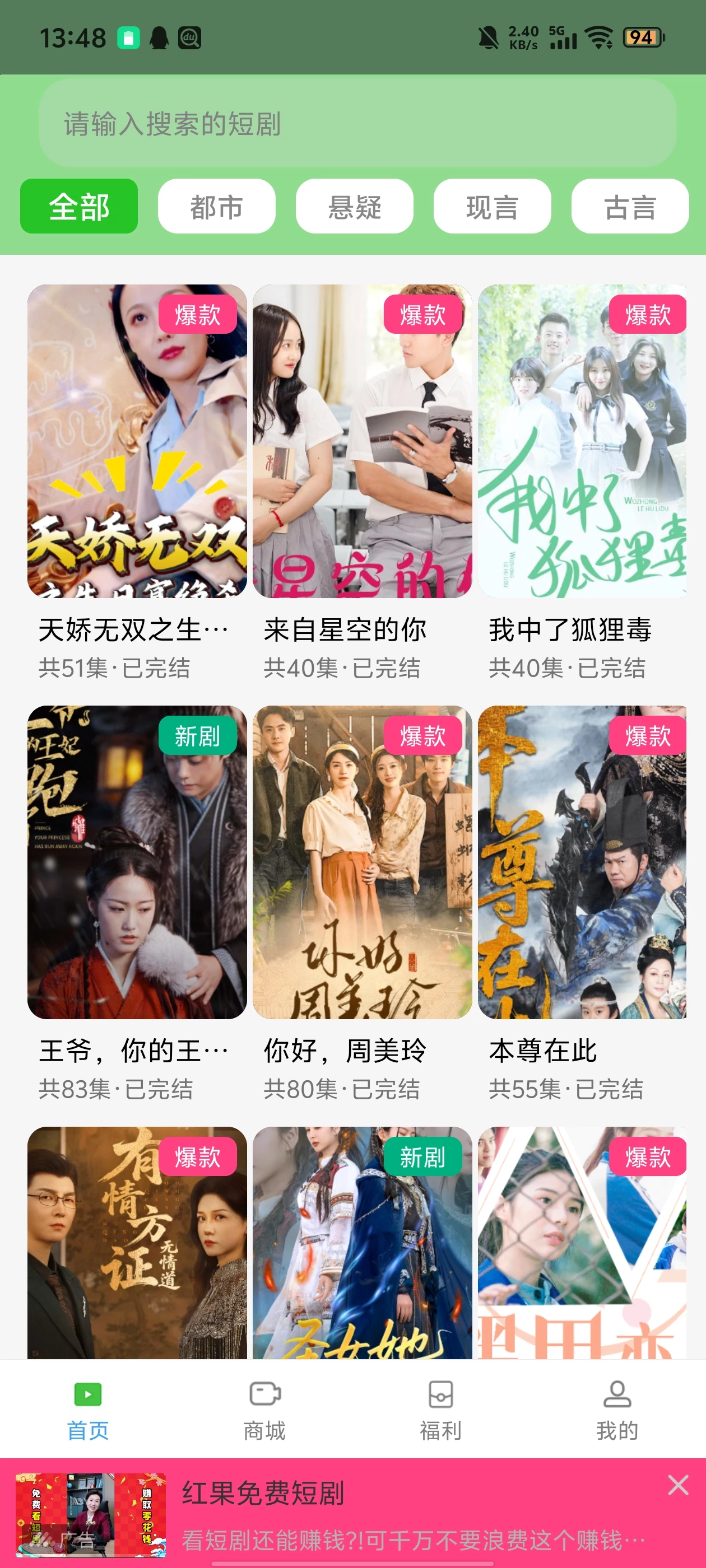Filter dramas by 都市 category
The height and width of the screenshot is (1568, 706).
pos(217,206)
